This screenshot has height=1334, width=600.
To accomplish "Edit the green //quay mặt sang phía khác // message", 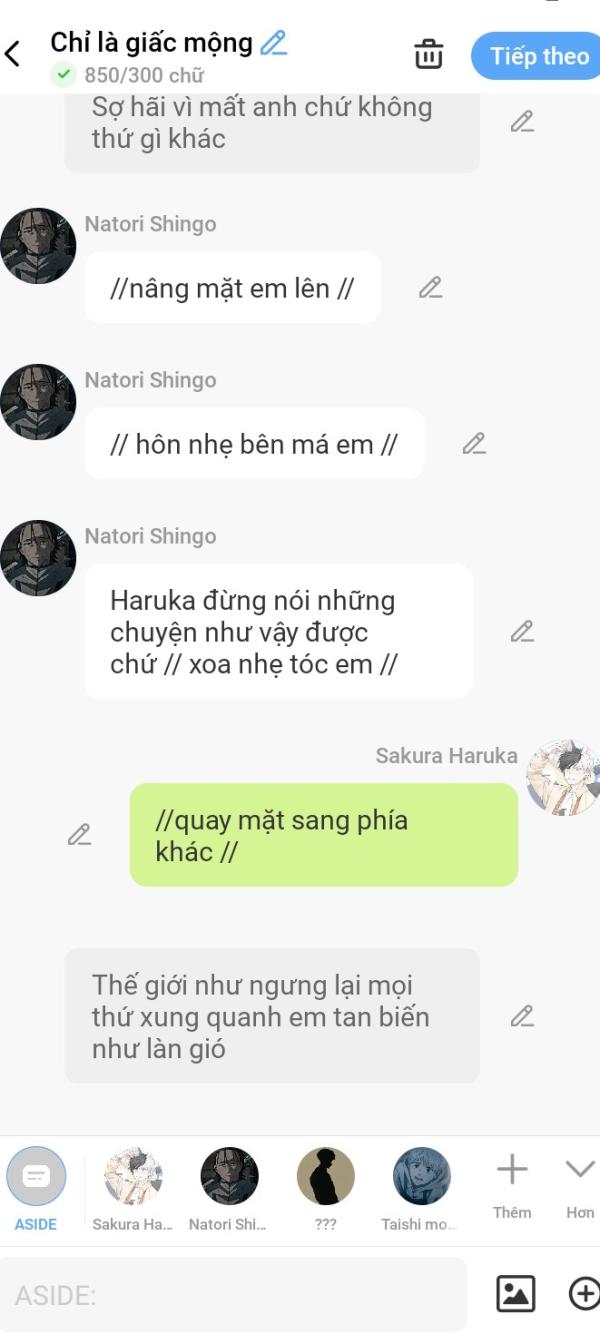I will point(80,834).
